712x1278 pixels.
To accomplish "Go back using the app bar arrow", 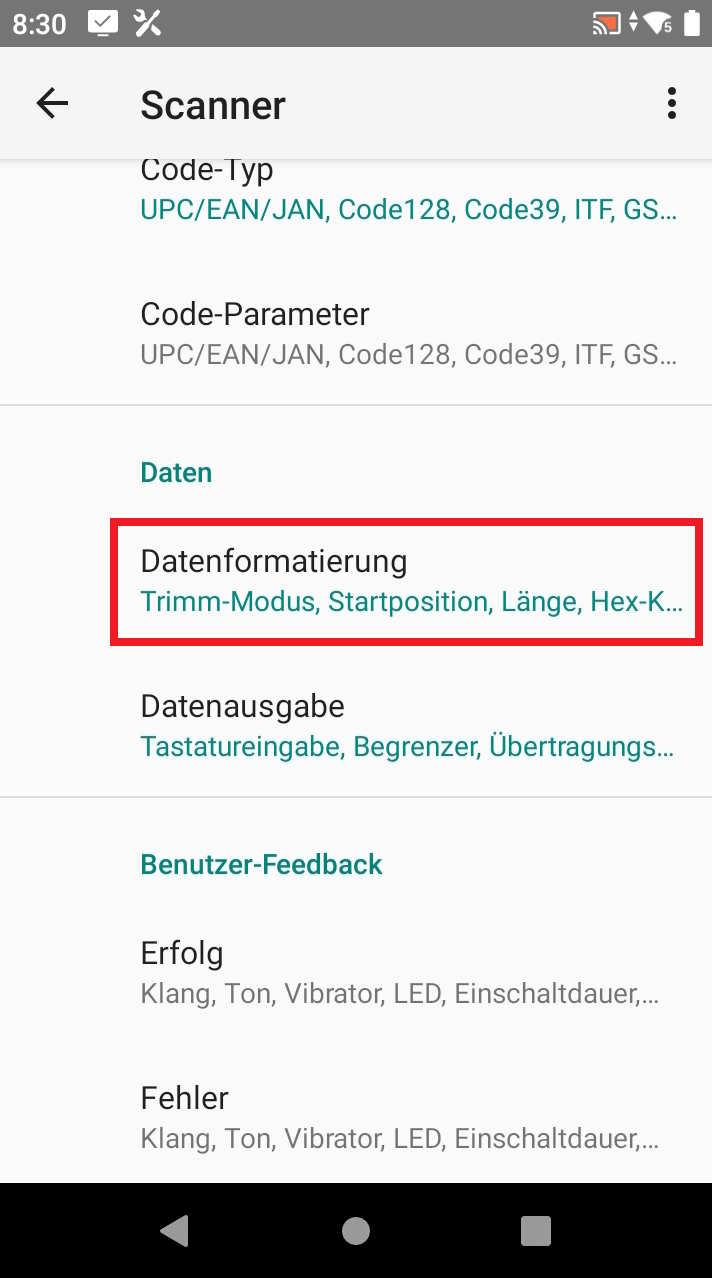I will [x=52, y=103].
